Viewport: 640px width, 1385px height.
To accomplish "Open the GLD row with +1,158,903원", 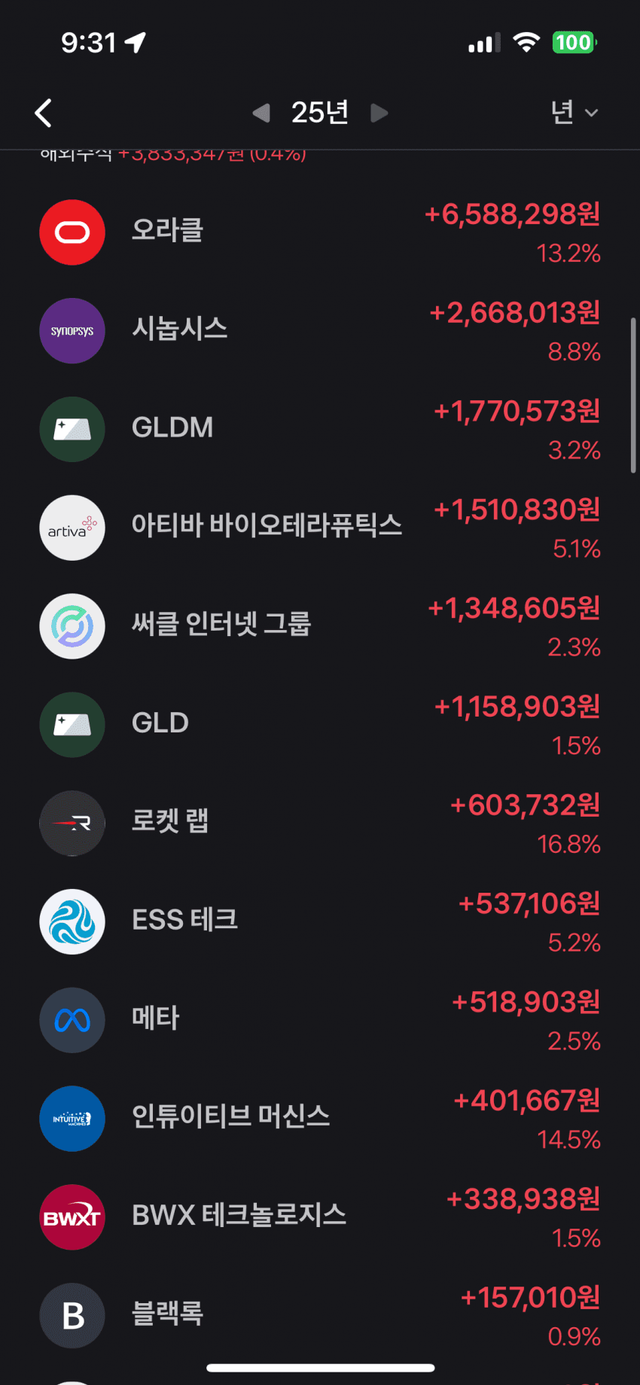I will pyautogui.click(x=320, y=724).
